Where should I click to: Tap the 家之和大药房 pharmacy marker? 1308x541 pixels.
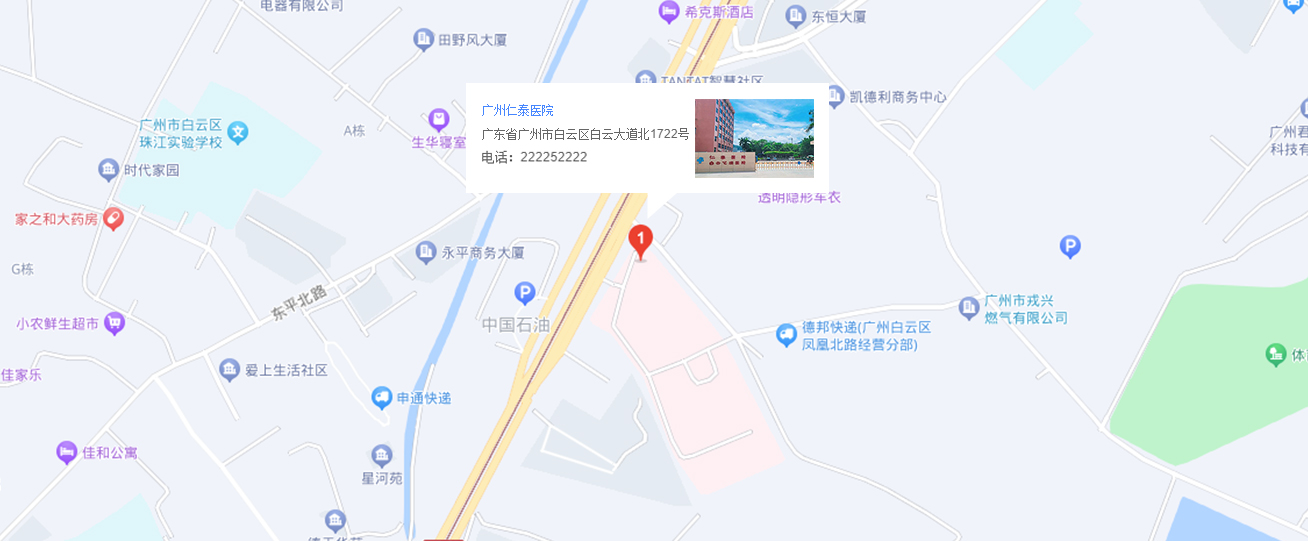pyautogui.click(x=113, y=219)
